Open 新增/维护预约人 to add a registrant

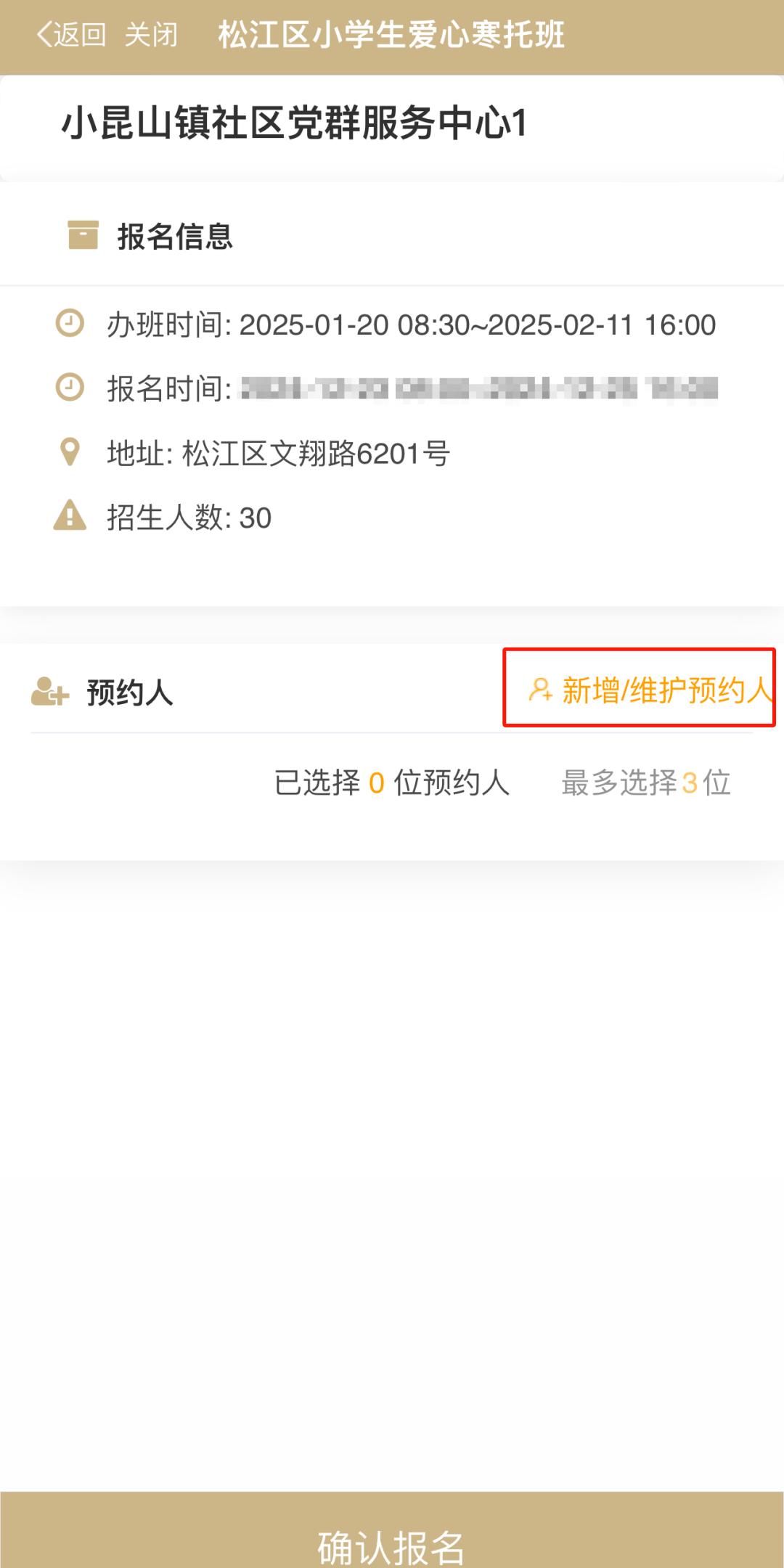point(650,690)
